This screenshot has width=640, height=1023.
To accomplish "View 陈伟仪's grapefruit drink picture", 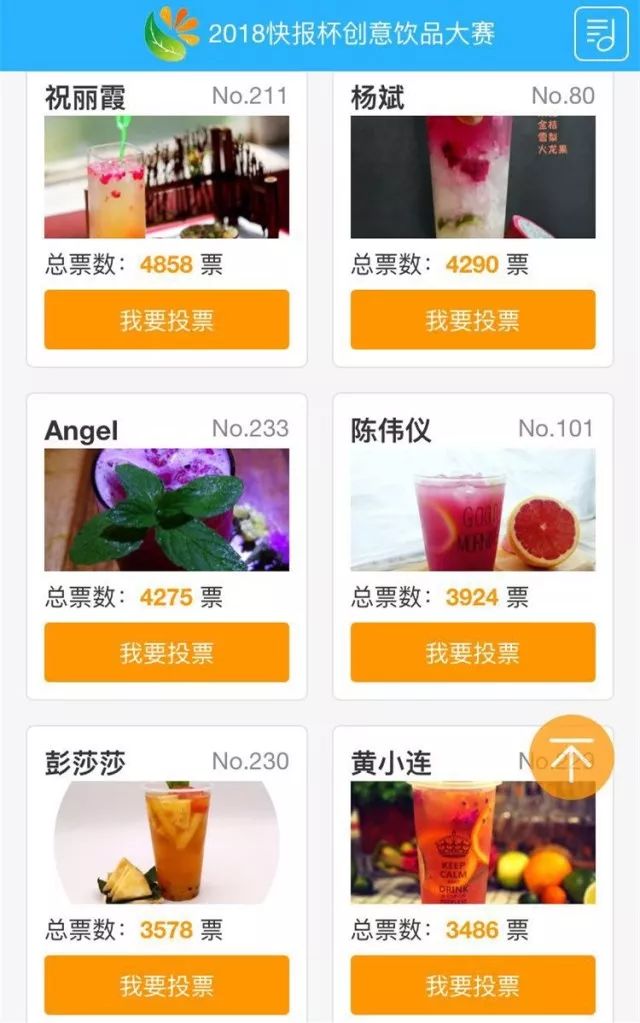I will point(472,510).
